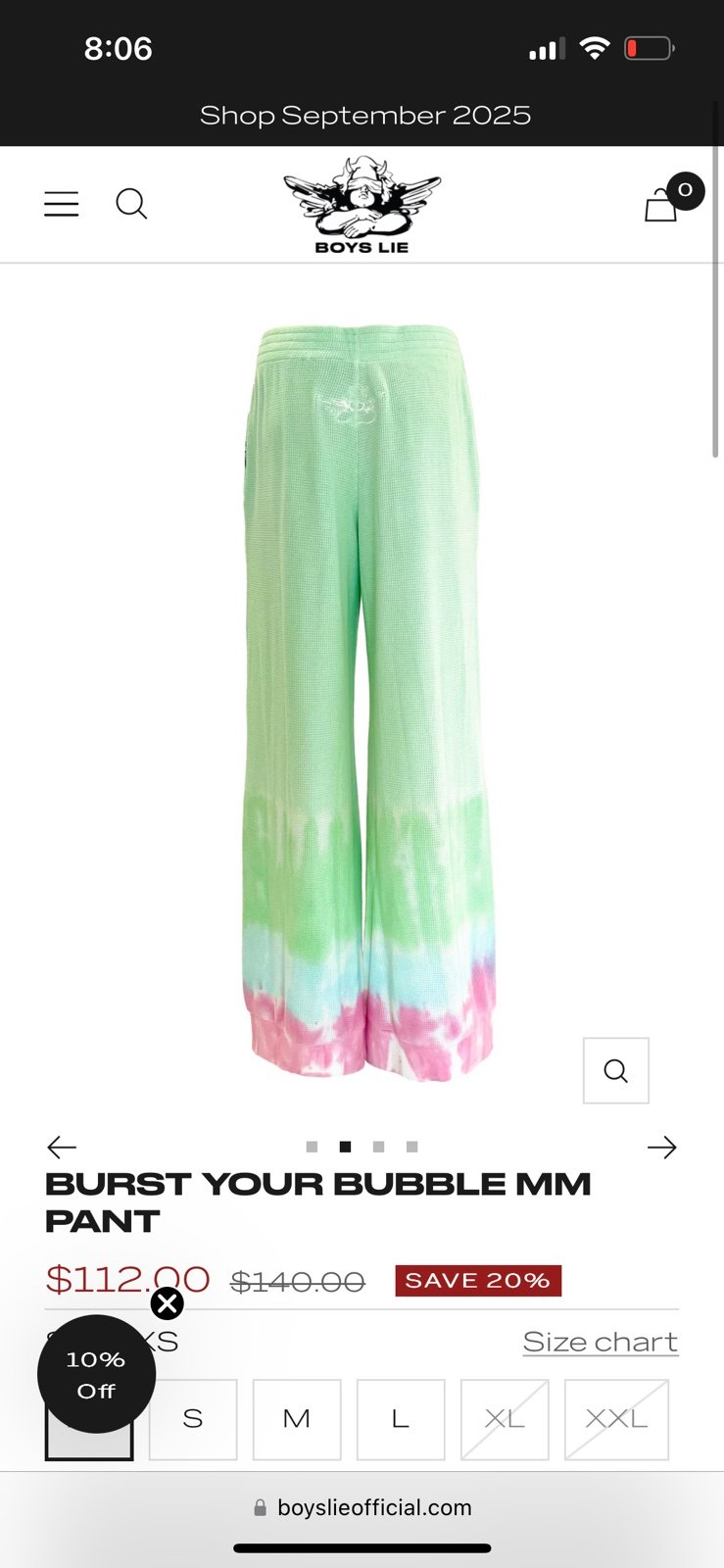Jump to the fourth product image dot

point(412,1147)
